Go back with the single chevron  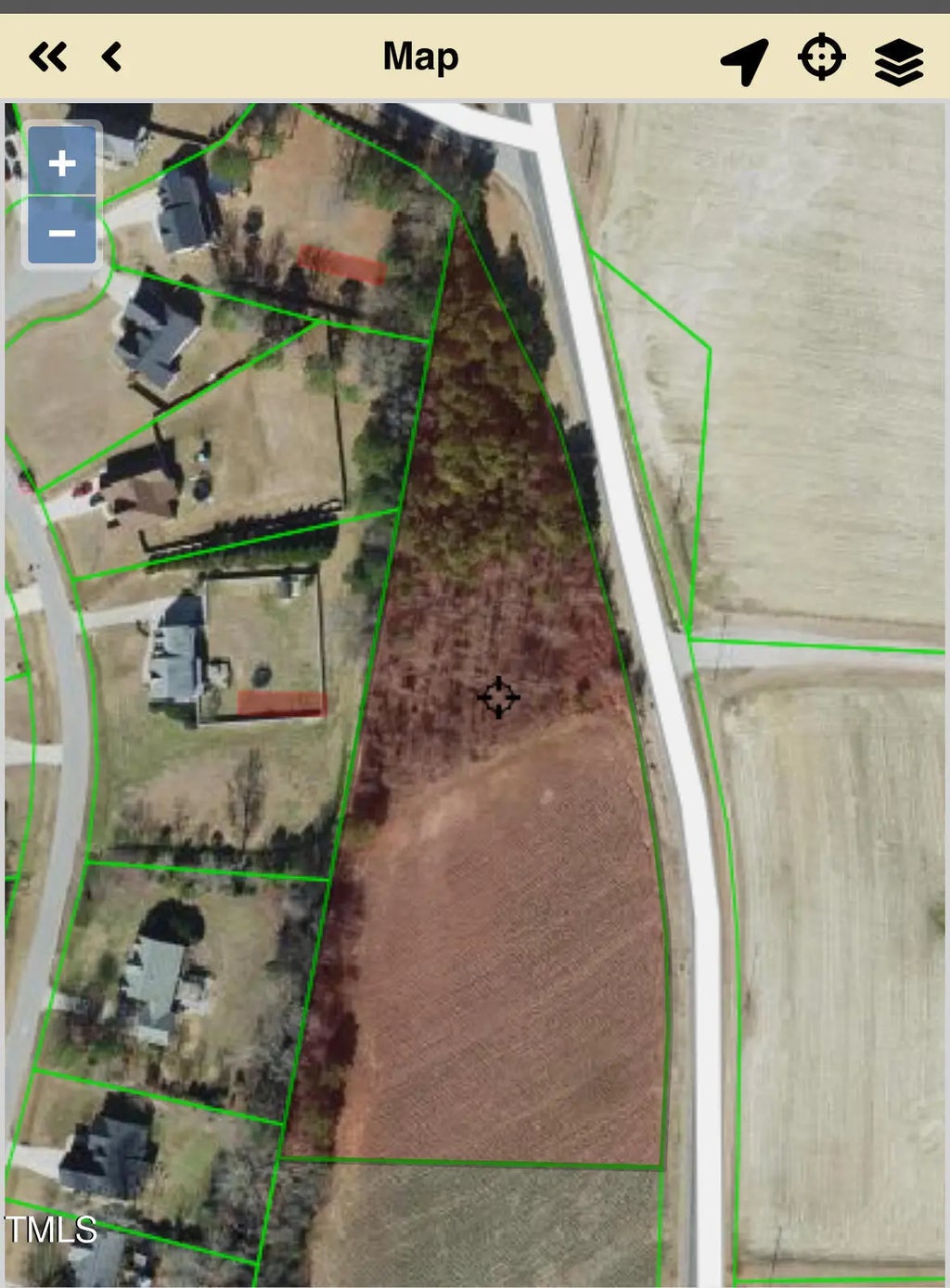coord(112,57)
